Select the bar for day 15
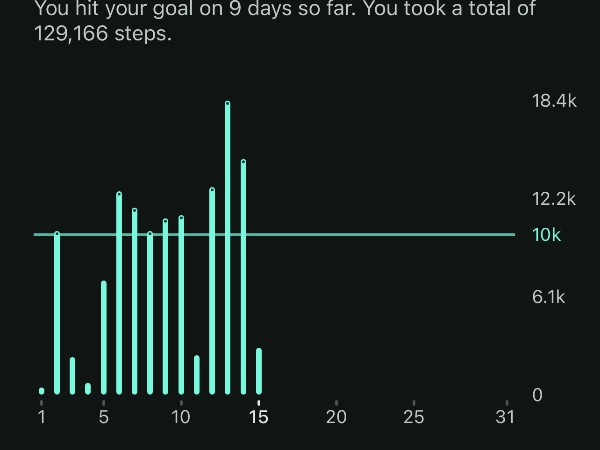Viewport: 600px width, 450px height. pos(259,371)
